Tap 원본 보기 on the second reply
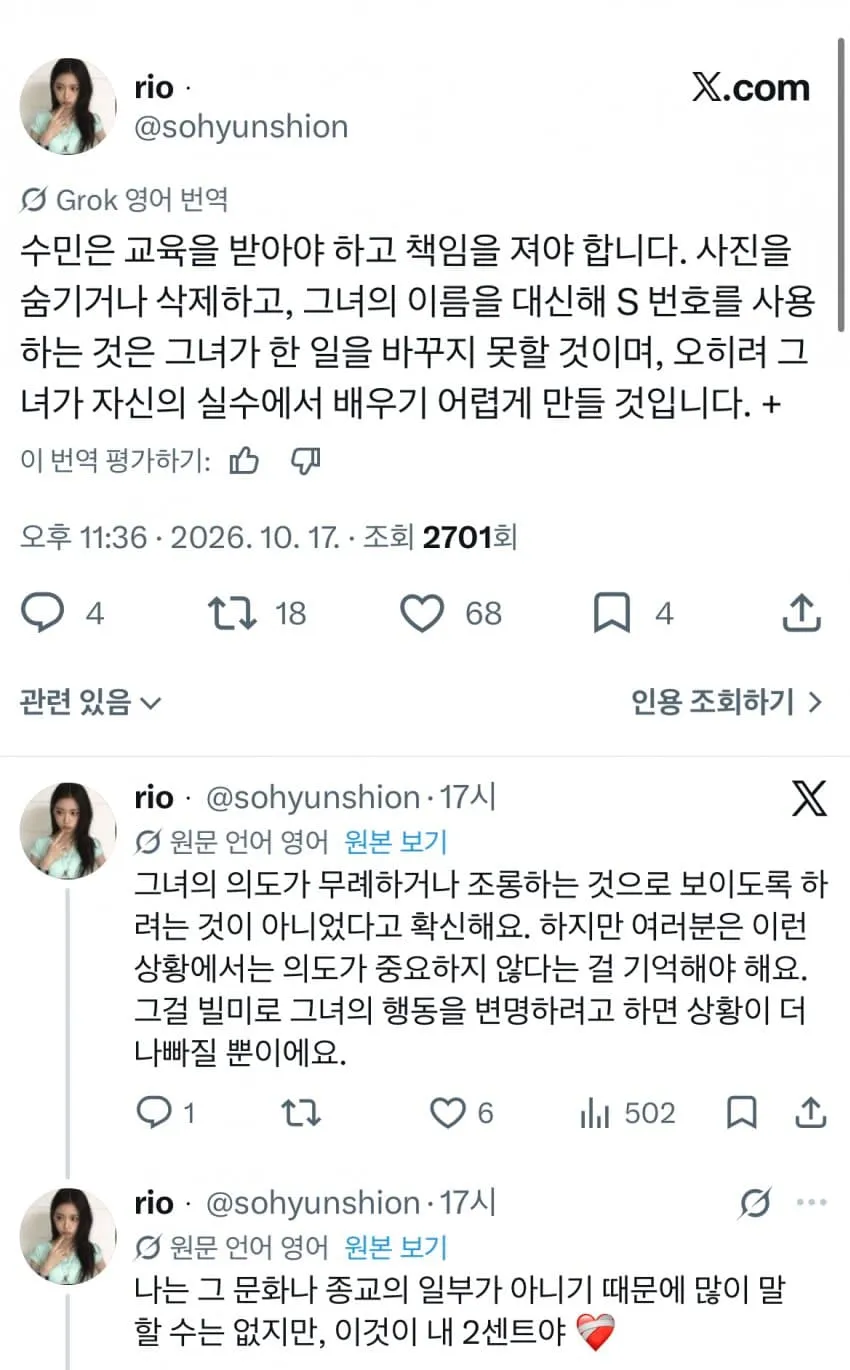The image size is (850, 1370). click(x=396, y=1247)
